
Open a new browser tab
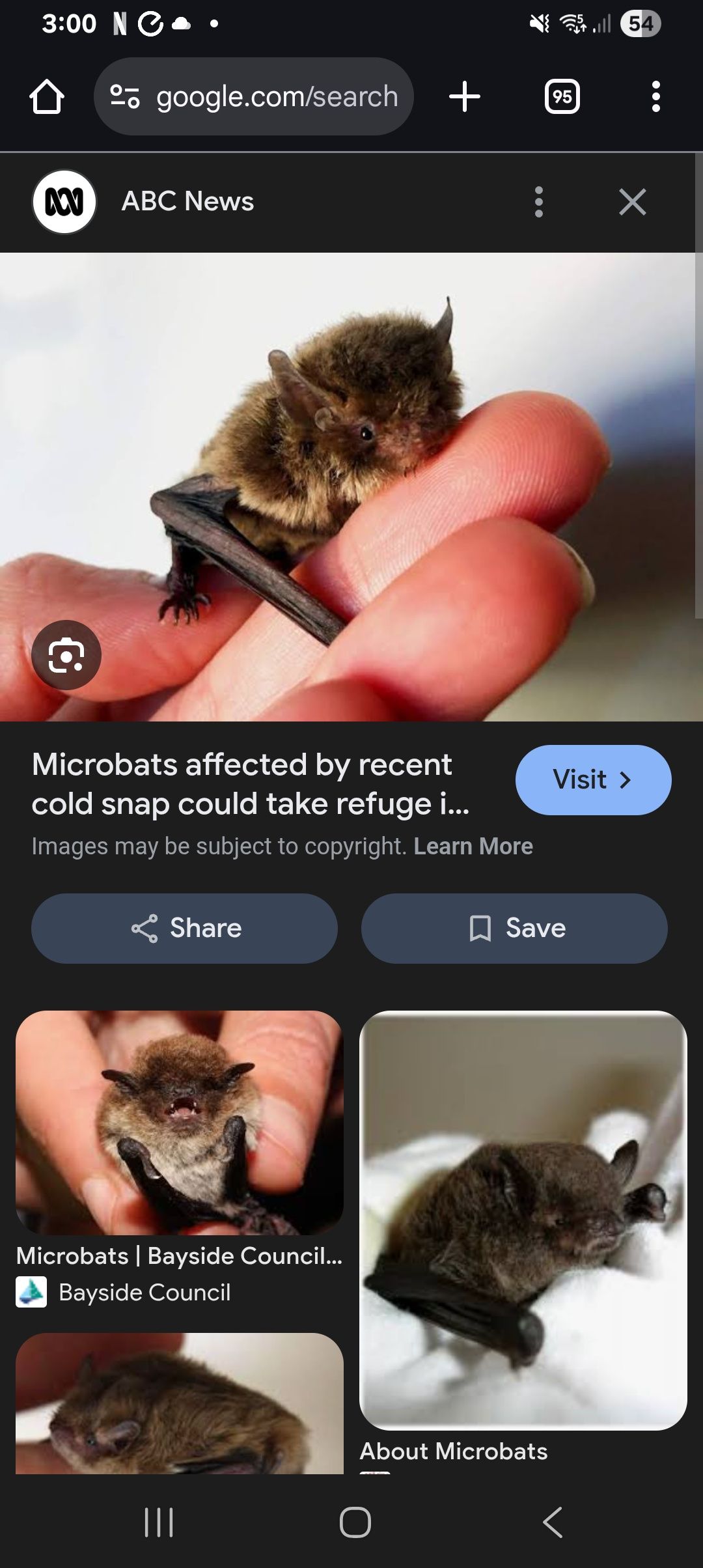(464, 97)
